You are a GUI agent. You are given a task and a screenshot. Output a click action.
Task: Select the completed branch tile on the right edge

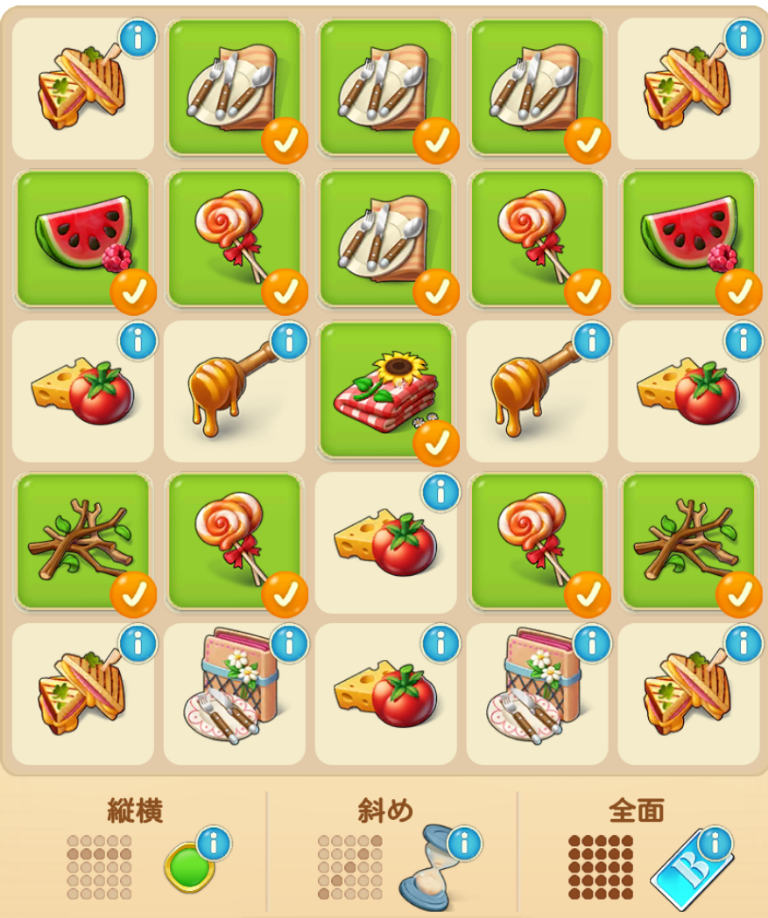pyautogui.click(x=688, y=543)
